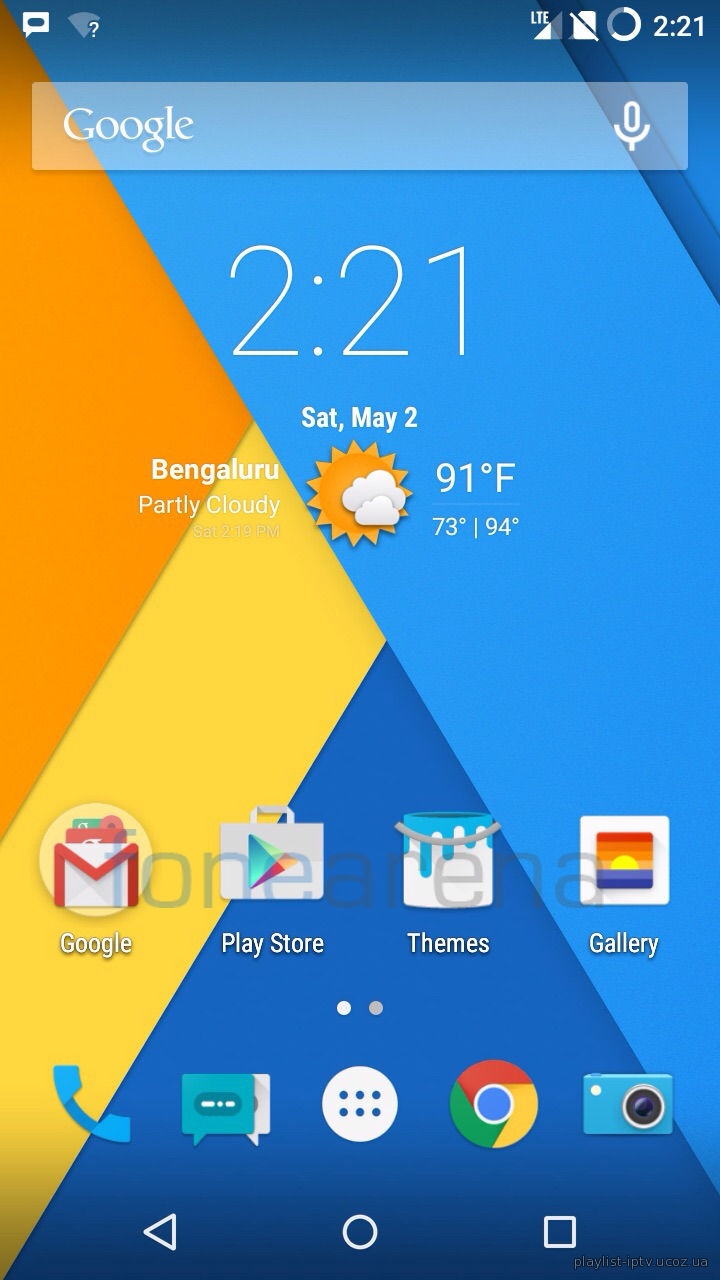Launch Chrome browser from the dock

(494, 1104)
